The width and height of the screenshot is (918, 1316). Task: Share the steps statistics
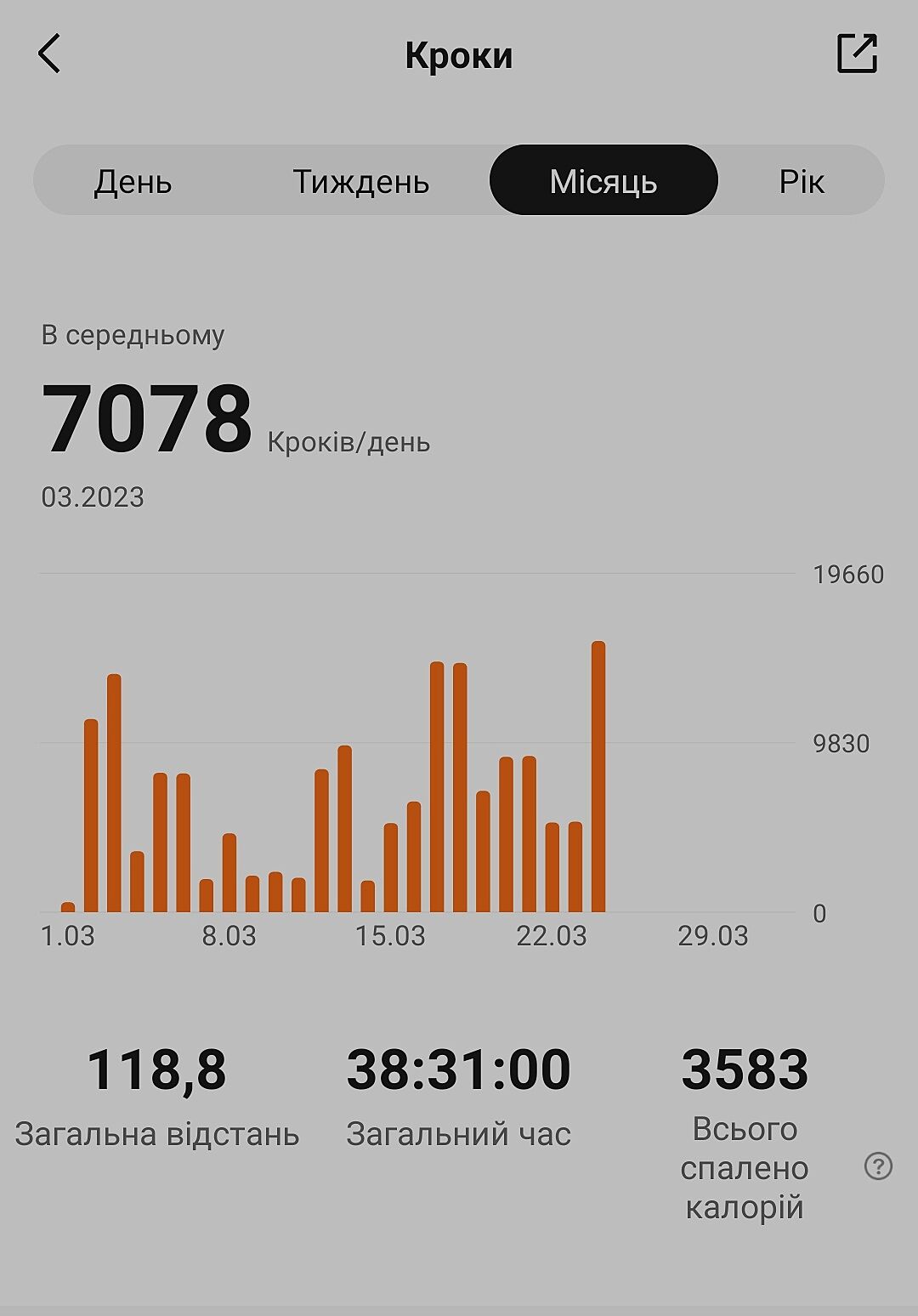(857, 54)
